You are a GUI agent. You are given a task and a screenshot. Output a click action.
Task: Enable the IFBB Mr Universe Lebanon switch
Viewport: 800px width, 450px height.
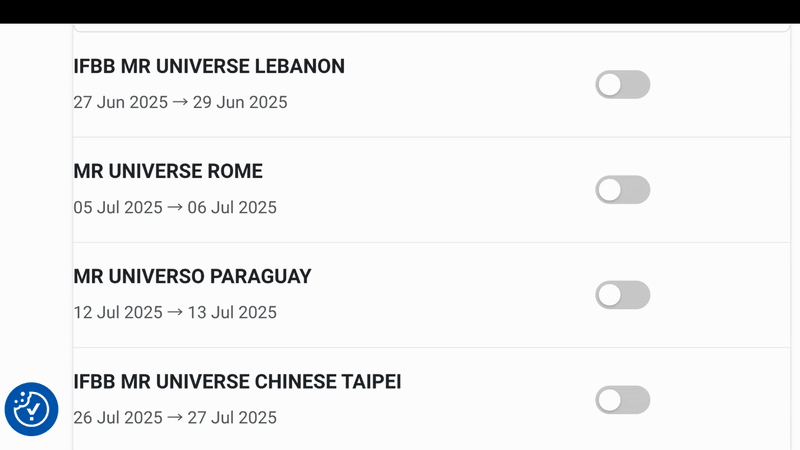click(622, 85)
